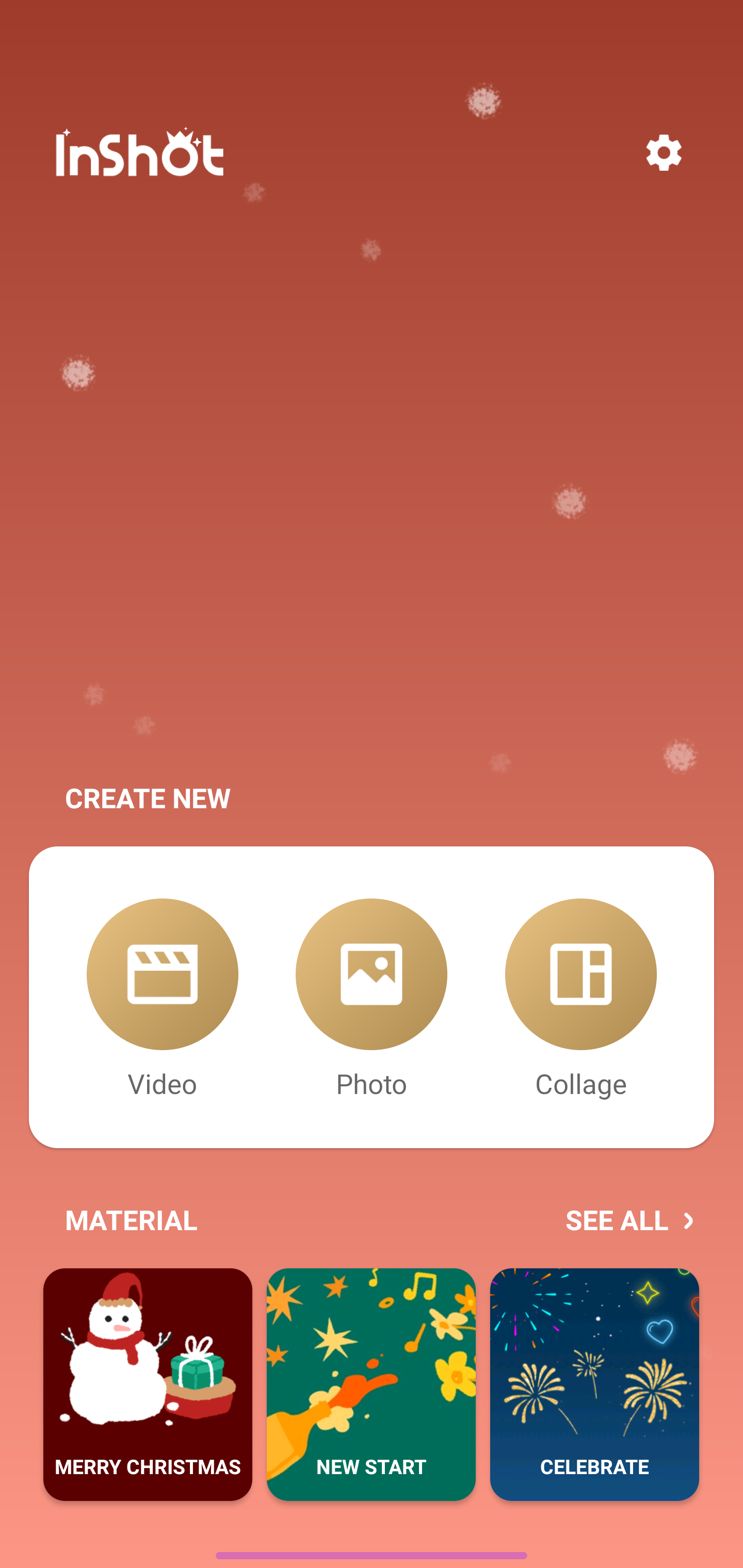This screenshot has height=1568, width=743.
Task: Tap See All materials link
Action: [629, 1220]
